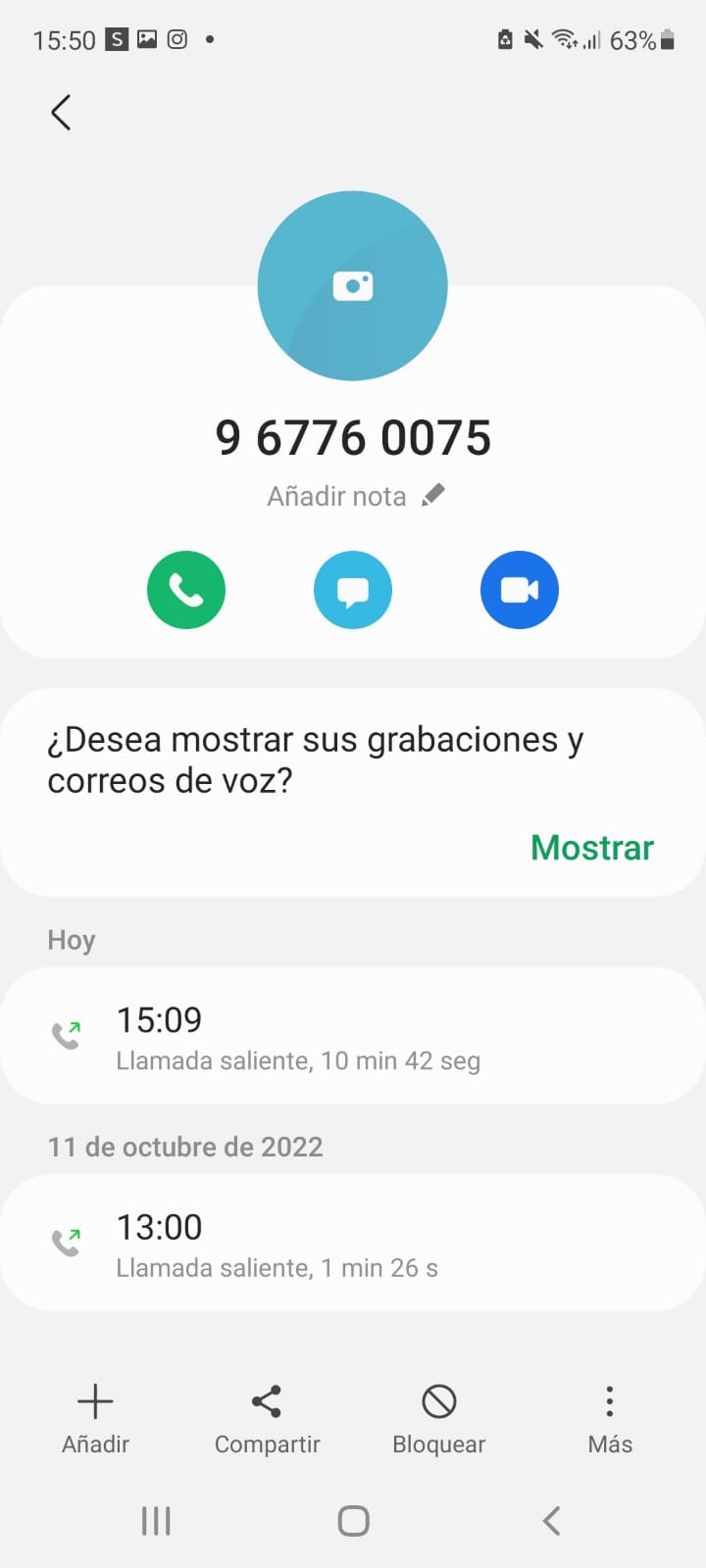
Task: Share this number via Compartir
Action: point(267,1418)
